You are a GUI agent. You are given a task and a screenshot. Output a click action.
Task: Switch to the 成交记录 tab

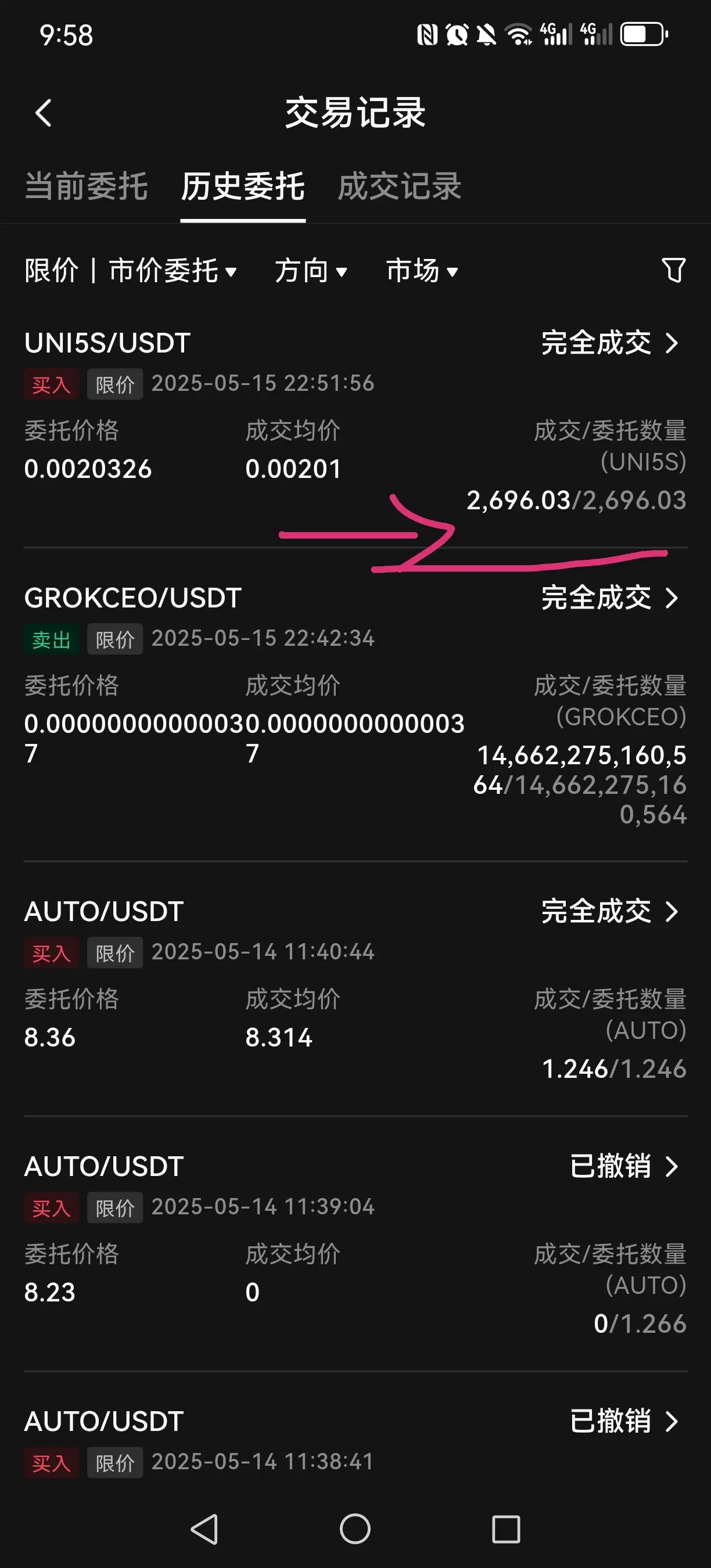click(x=399, y=186)
